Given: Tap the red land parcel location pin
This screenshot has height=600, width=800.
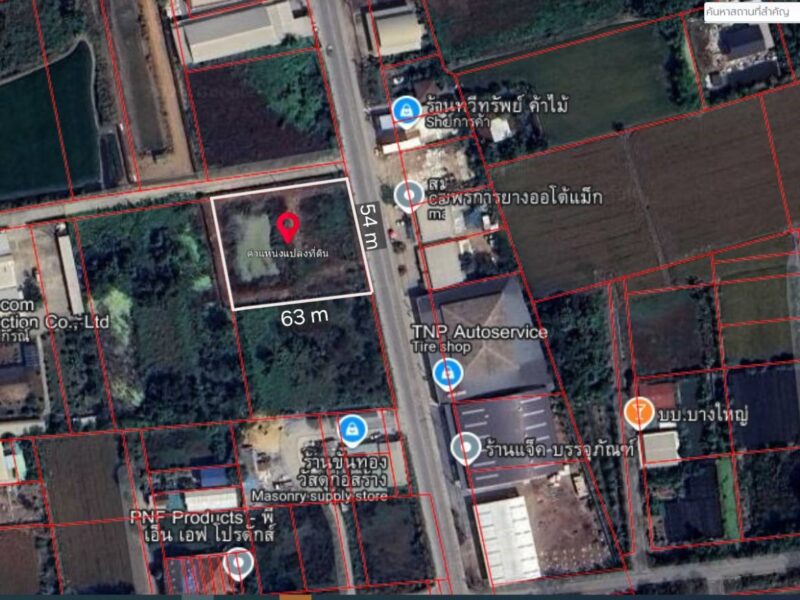Looking at the screenshot, I should coord(288,227).
